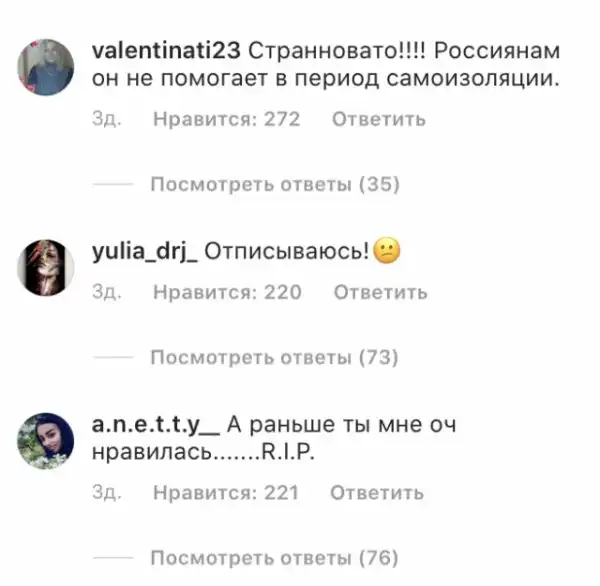The image size is (600, 586).
Task: Expand the 76 replies to a.n.e.t.t.y__
Action: [274, 557]
